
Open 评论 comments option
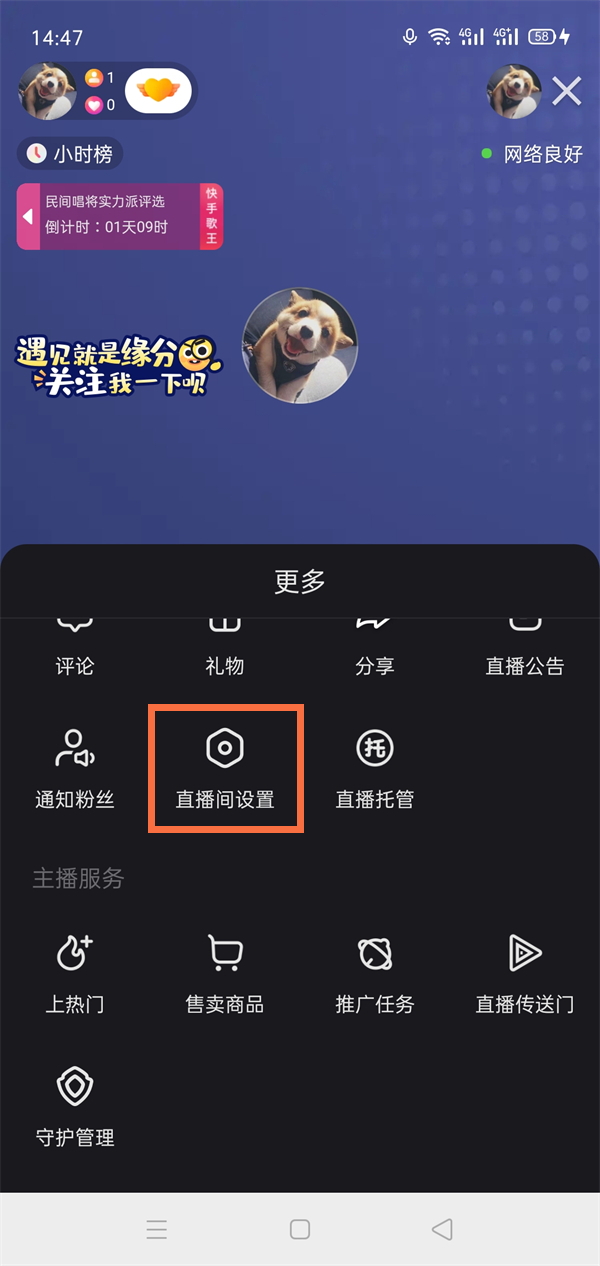point(75,650)
